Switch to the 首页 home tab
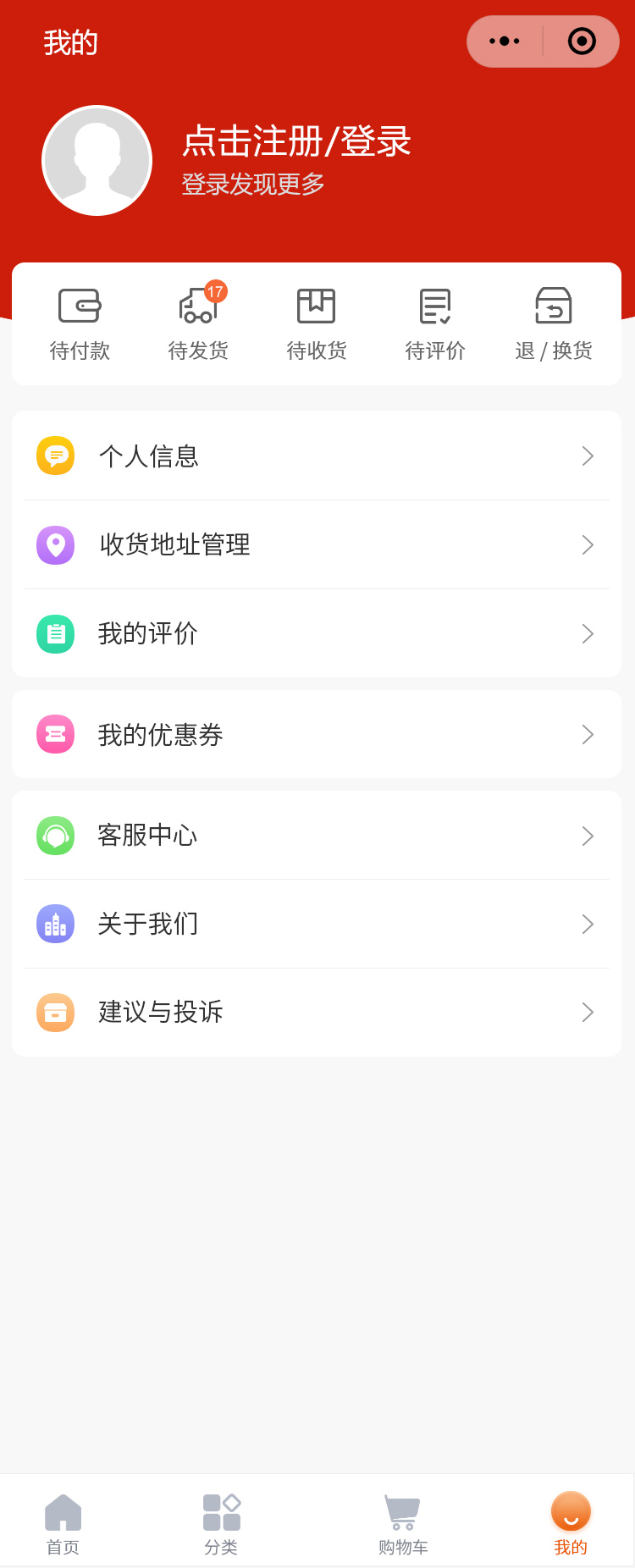 (63, 1524)
